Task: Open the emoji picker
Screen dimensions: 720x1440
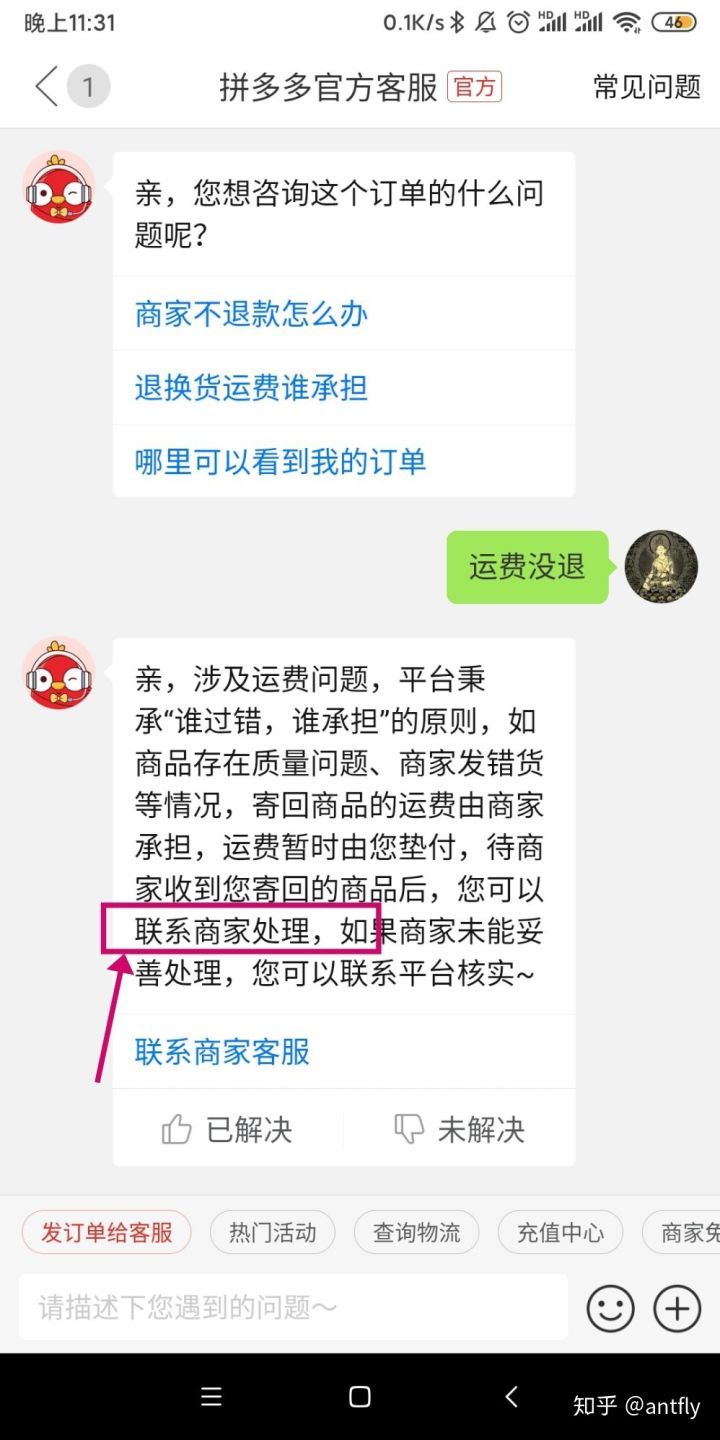Action: tap(610, 1307)
